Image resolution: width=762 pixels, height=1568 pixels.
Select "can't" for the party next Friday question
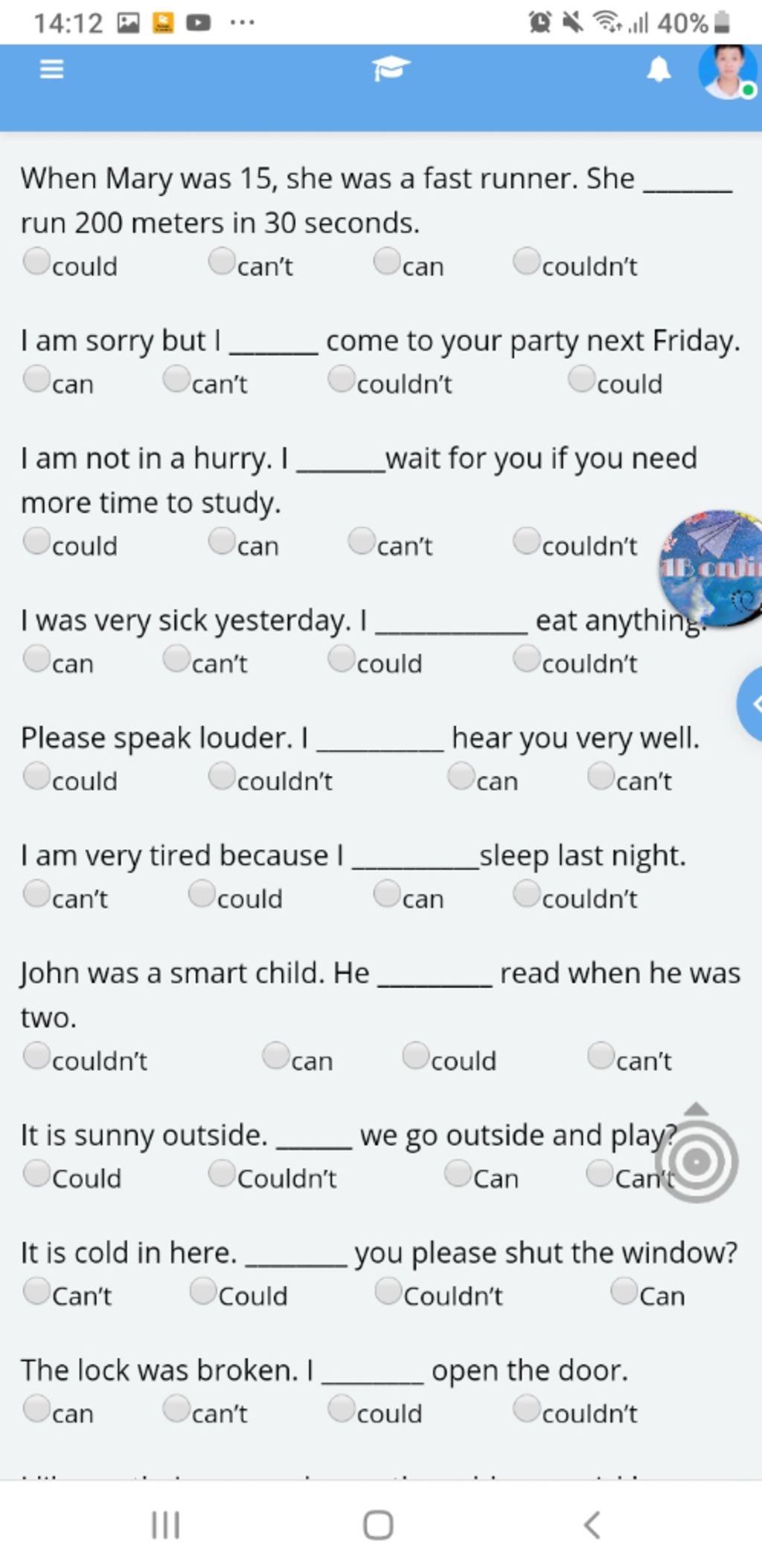pos(176,379)
